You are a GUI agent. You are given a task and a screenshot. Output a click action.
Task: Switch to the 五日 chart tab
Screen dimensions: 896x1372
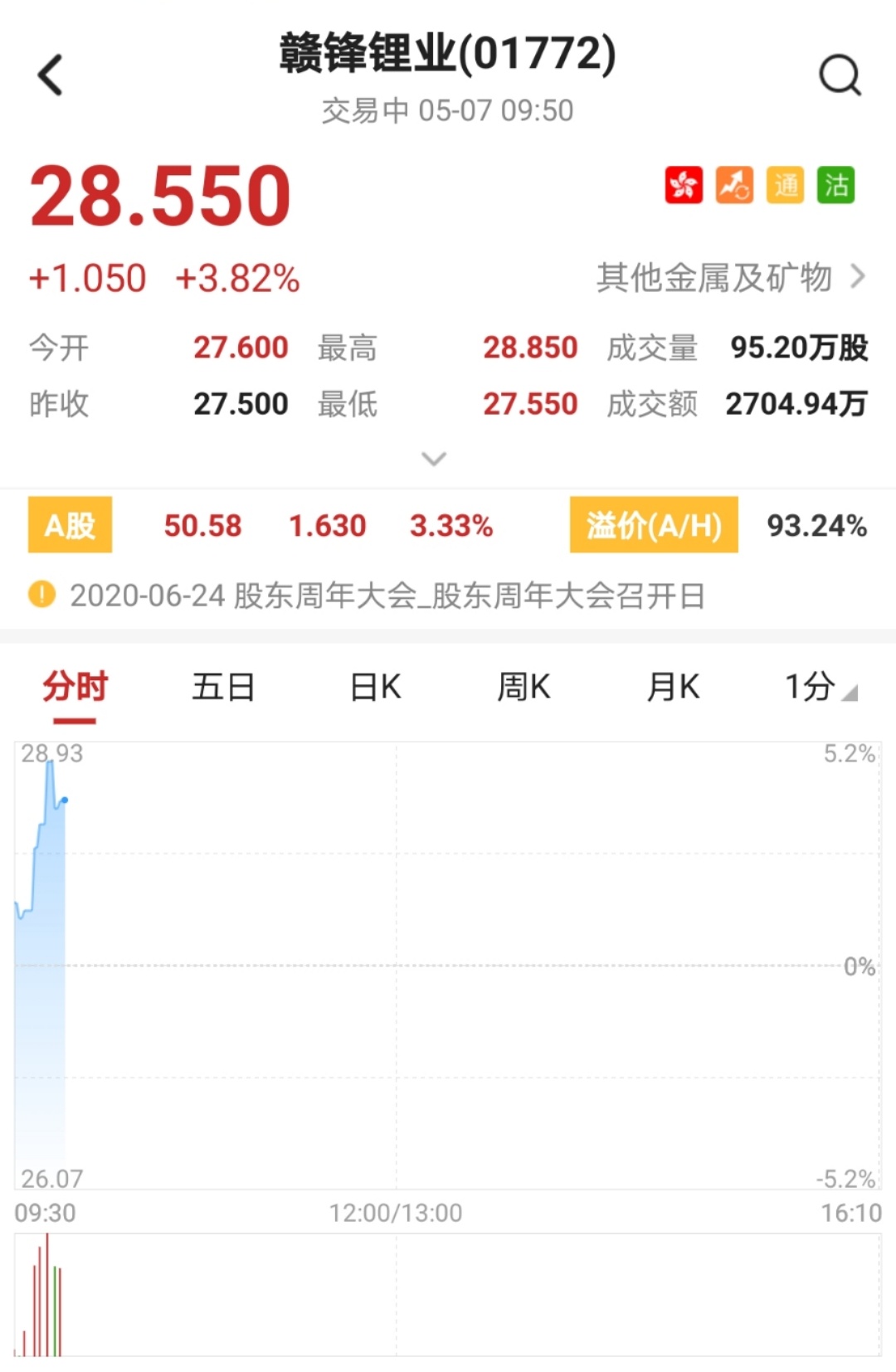coord(223,688)
